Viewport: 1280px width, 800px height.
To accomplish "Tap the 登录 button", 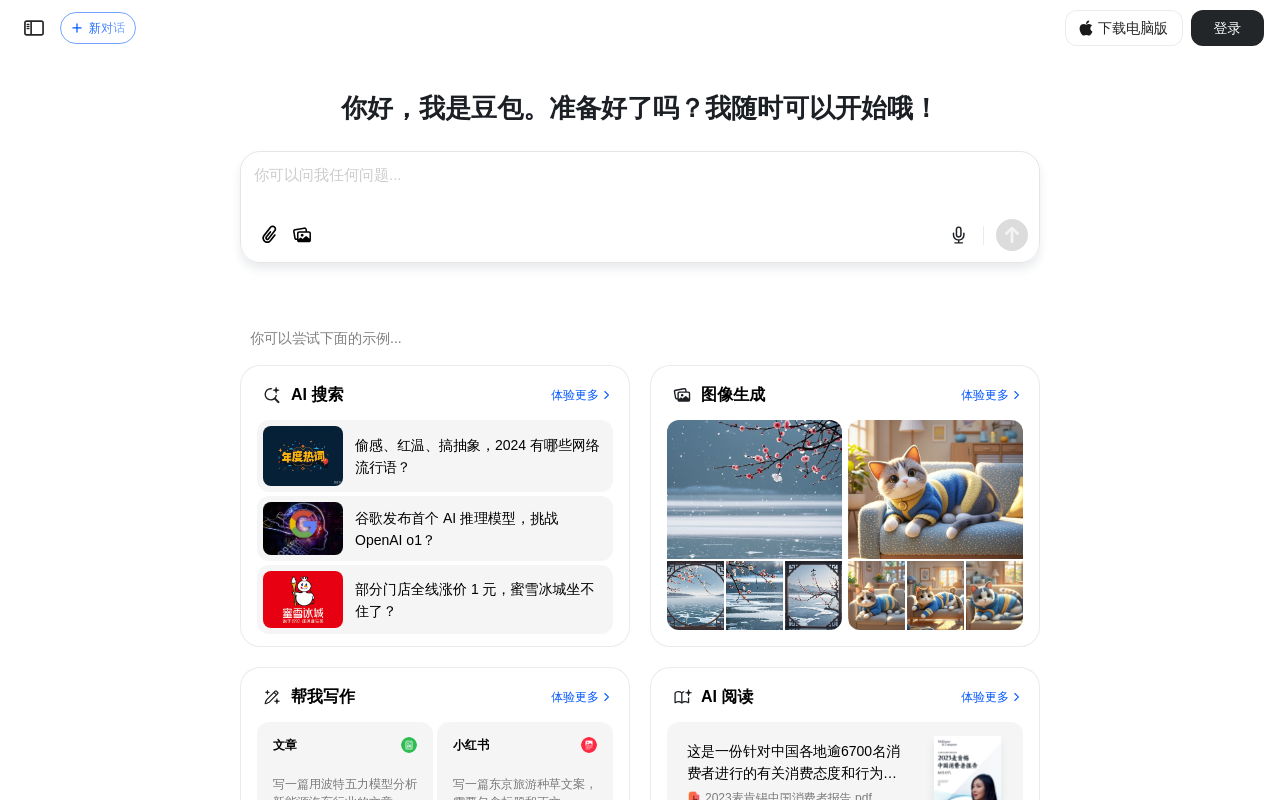I will tap(1227, 28).
